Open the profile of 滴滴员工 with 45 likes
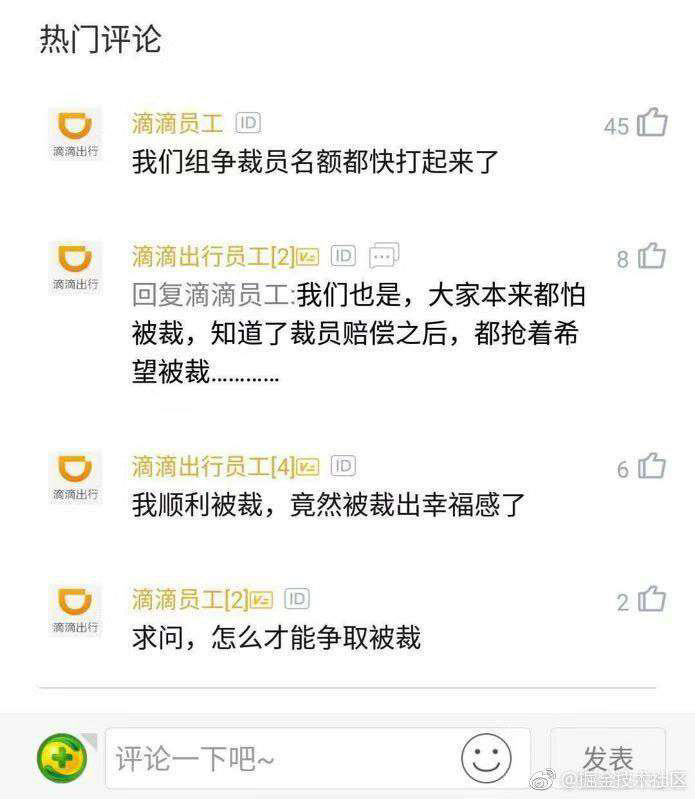This screenshot has height=799, width=695. point(177,124)
